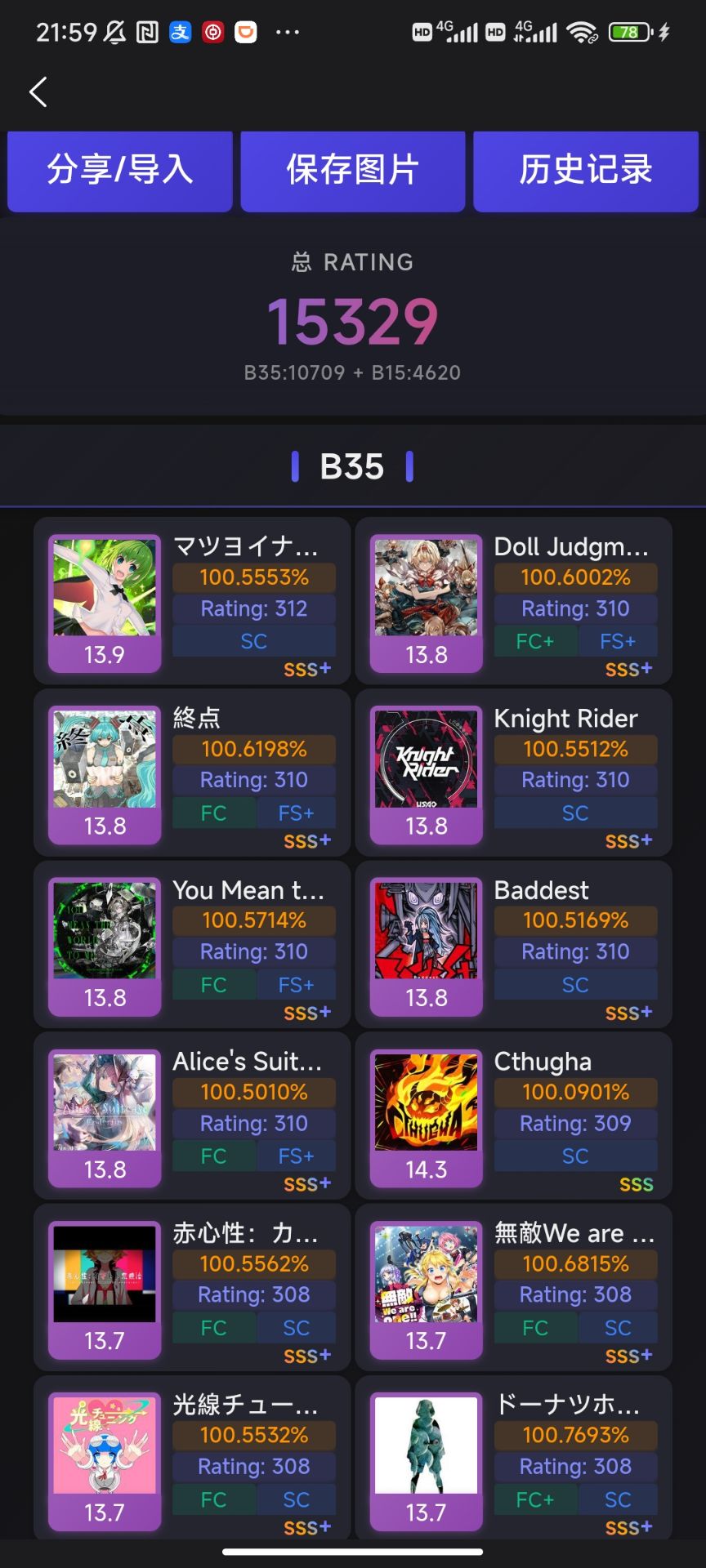Save the rating image with 保存图片
This screenshot has height=1568, width=706.
pyautogui.click(x=353, y=171)
